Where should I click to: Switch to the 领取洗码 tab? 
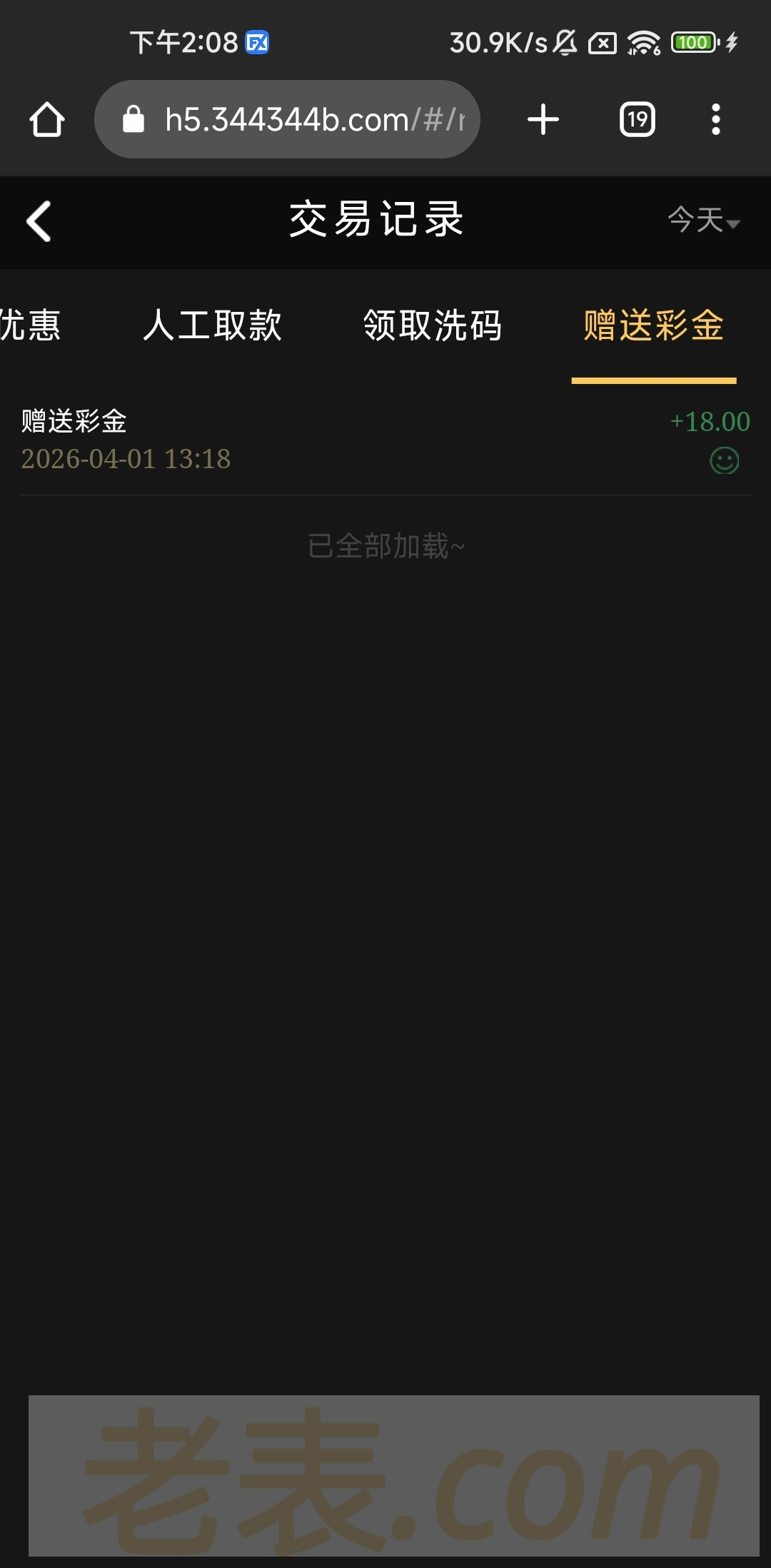433,325
